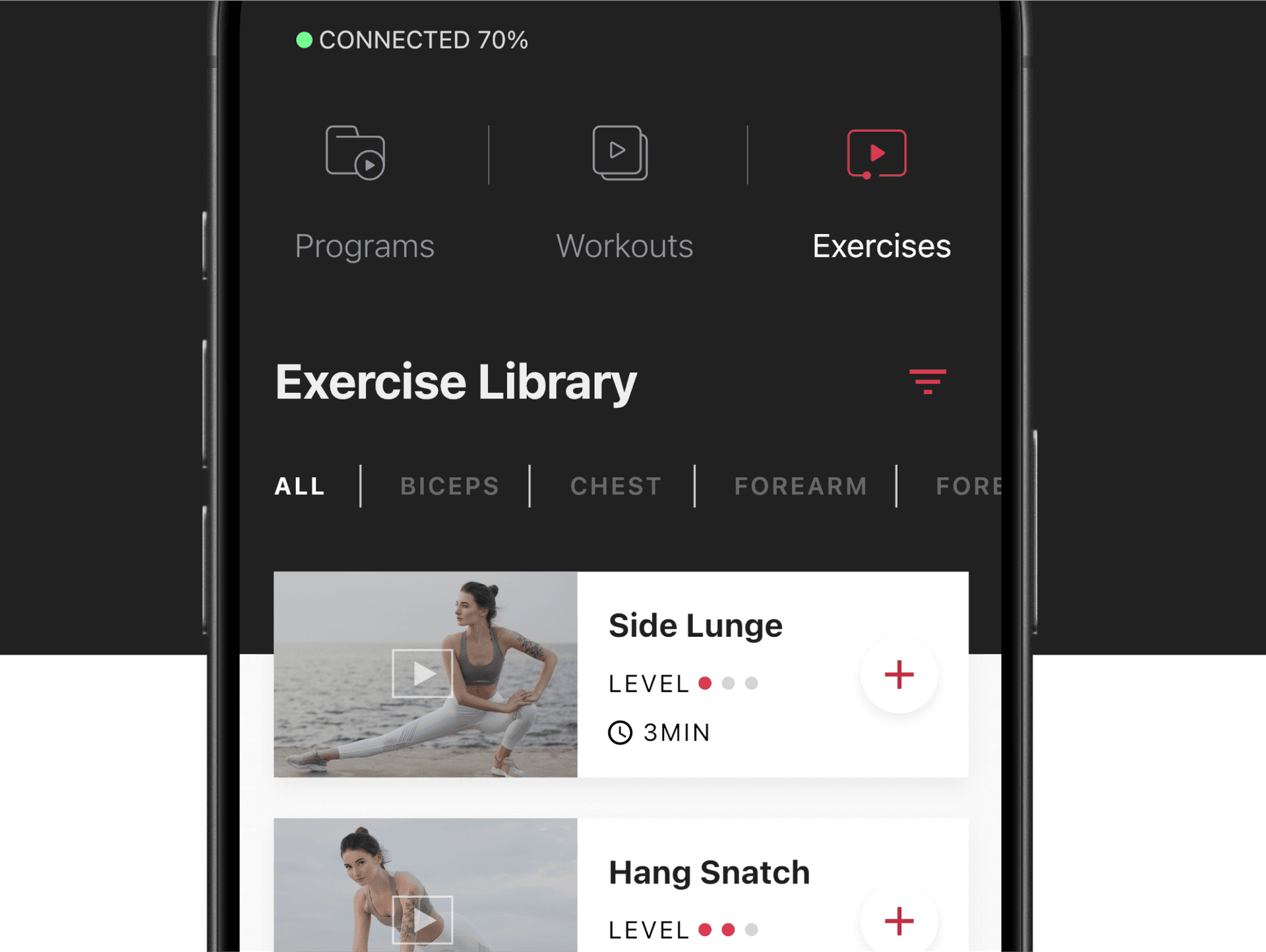The height and width of the screenshot is (952, 1266).
Task: Add Side Lunge with plus button
Action: [899, 674]
